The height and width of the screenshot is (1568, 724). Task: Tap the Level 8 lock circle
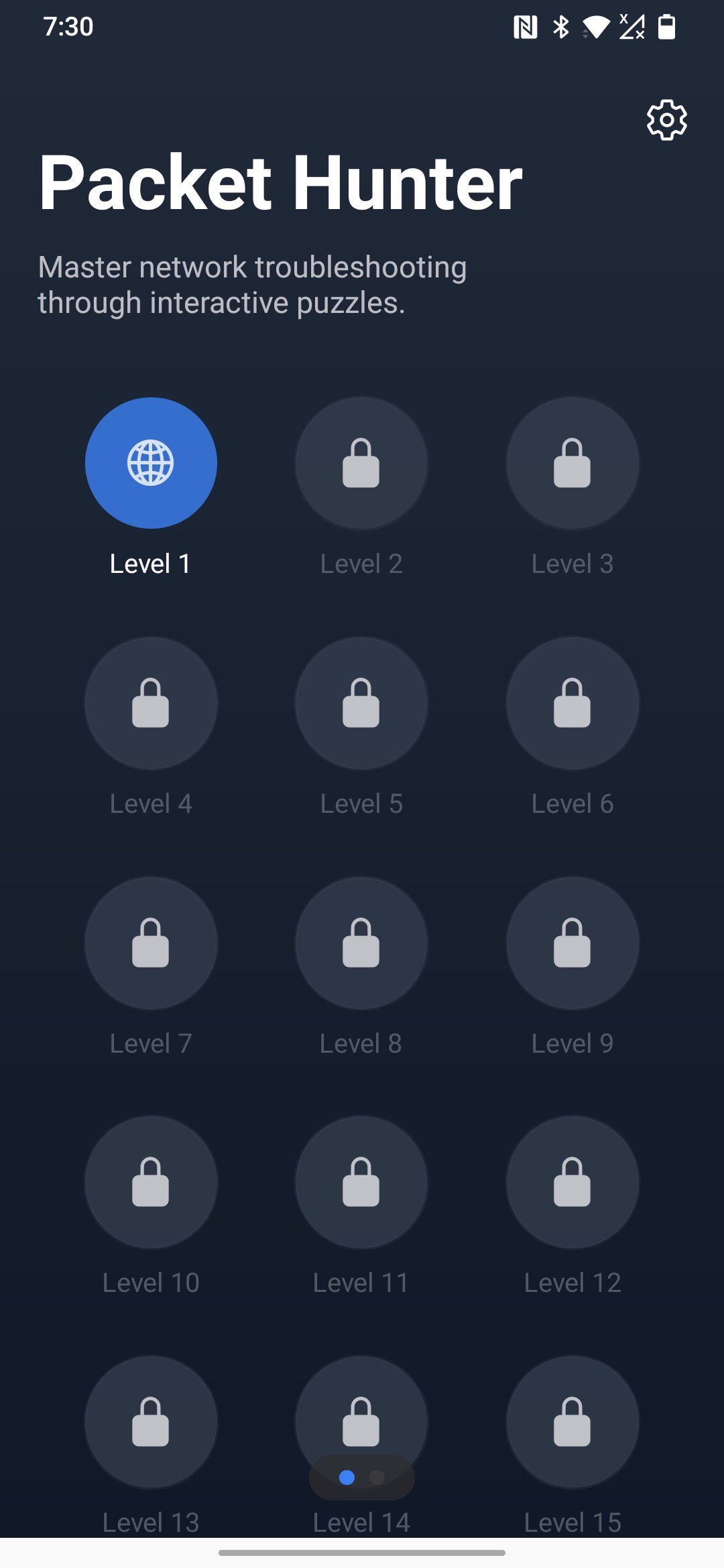pyautogui.click(x=361, y=942)
